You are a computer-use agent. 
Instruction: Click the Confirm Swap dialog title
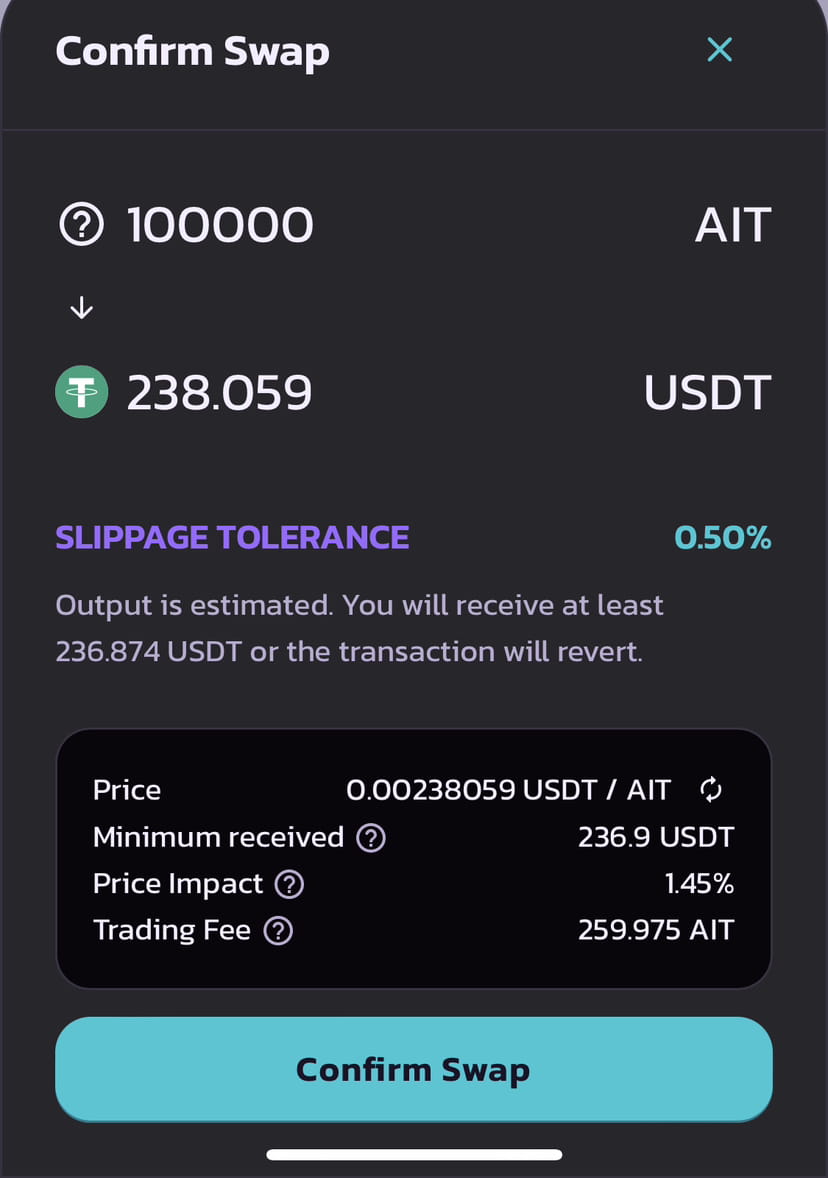192,51
